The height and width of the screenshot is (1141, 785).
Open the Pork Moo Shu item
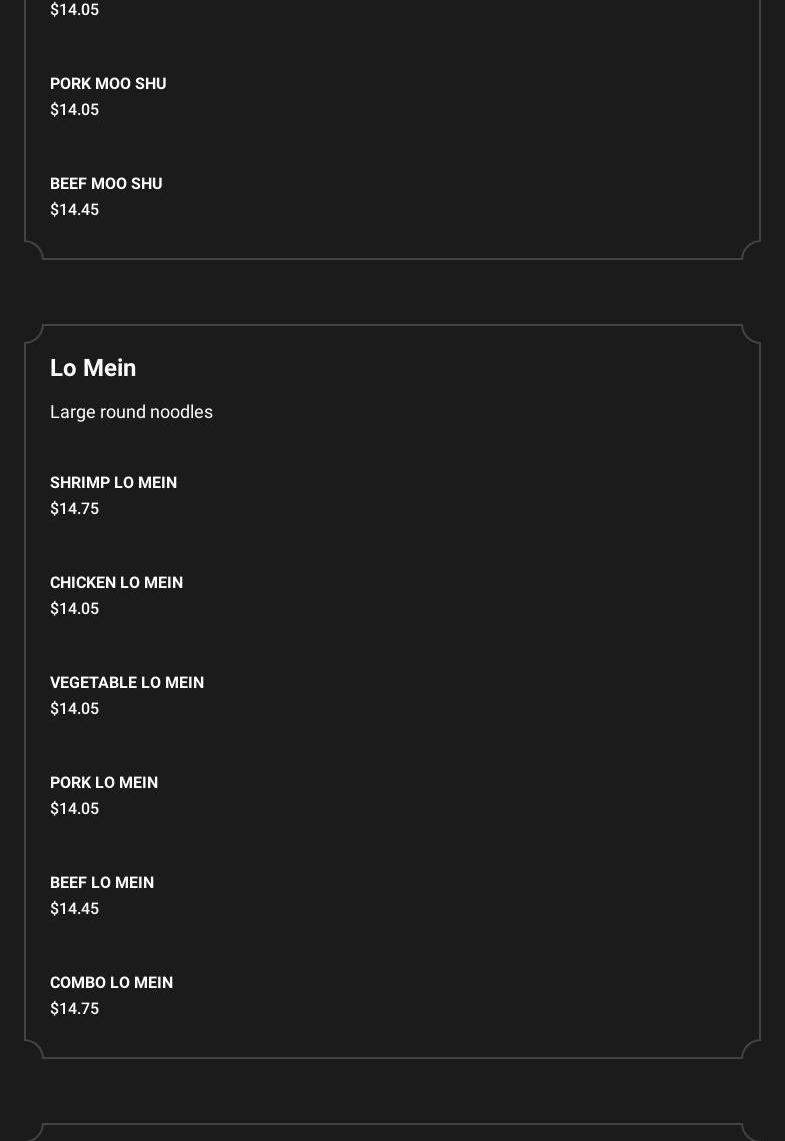(108, 84)
